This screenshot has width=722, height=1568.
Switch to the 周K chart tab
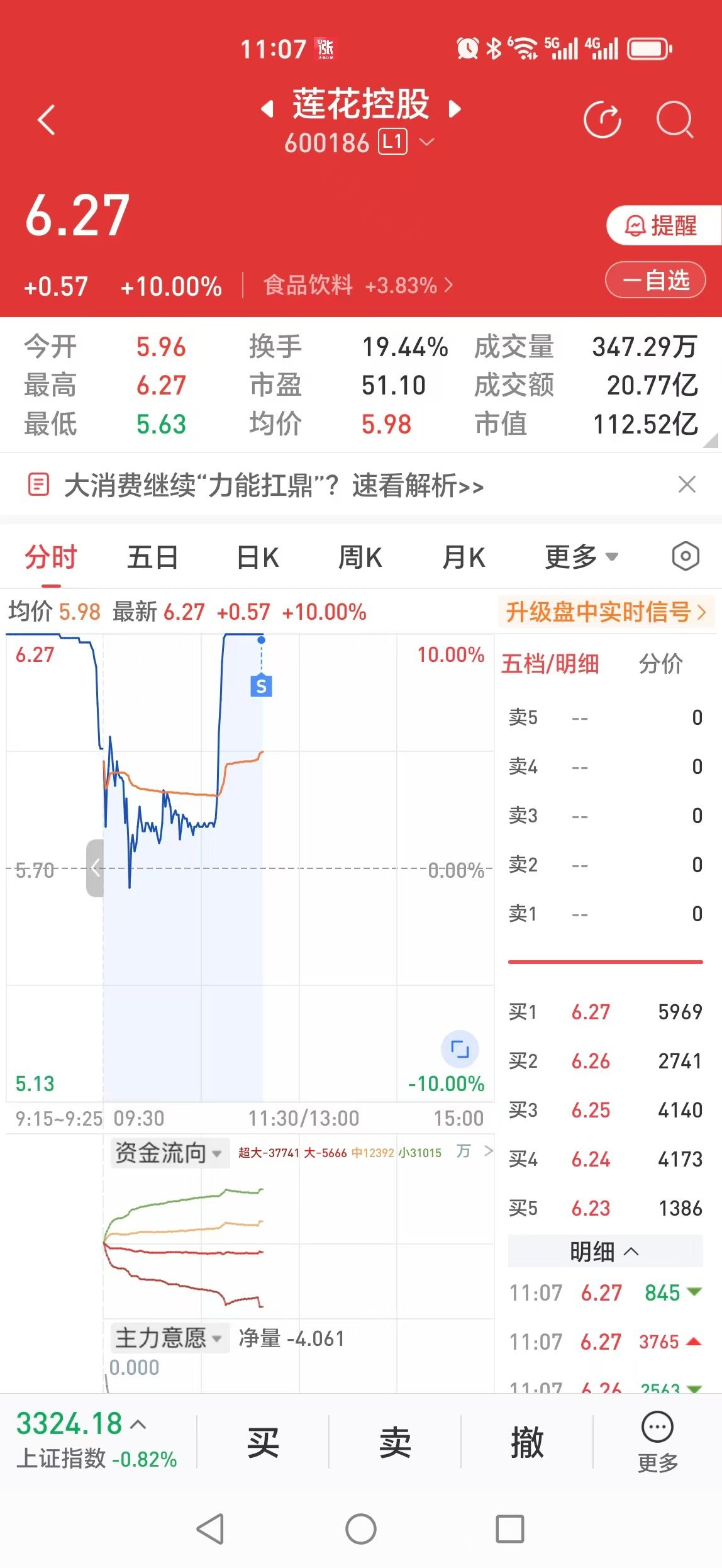click(360, 557)
